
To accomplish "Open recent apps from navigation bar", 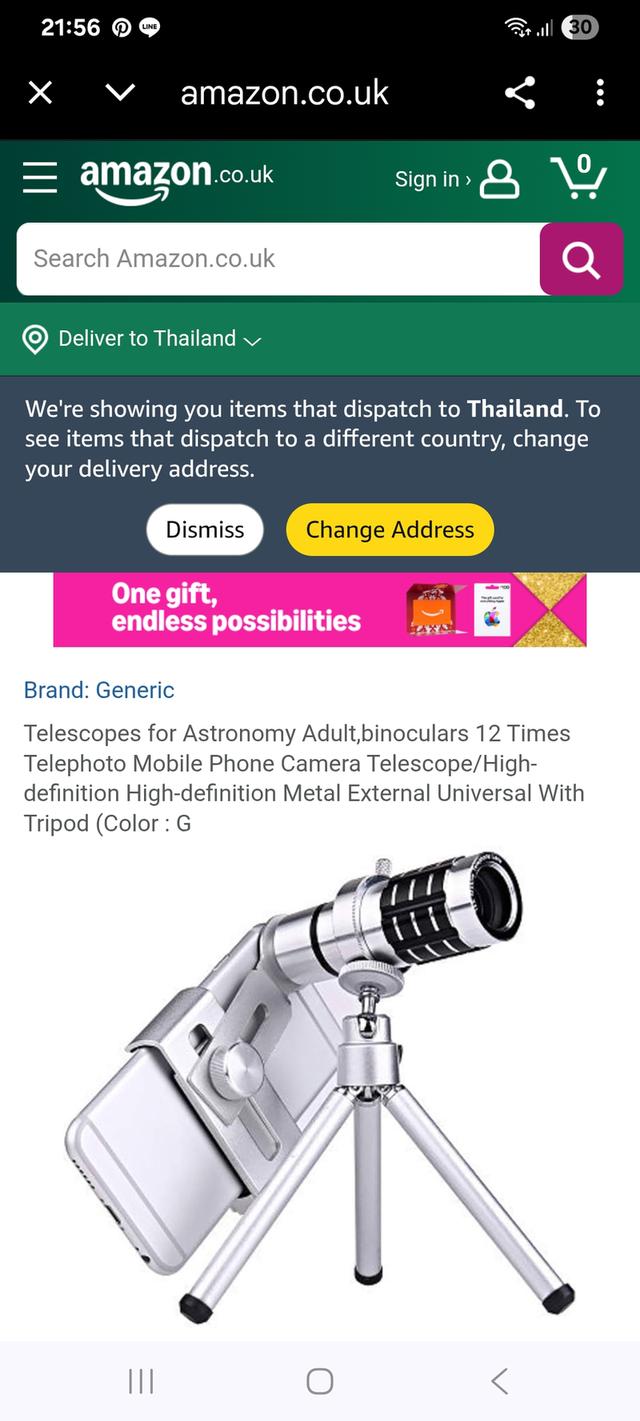I will [141, 1381].
